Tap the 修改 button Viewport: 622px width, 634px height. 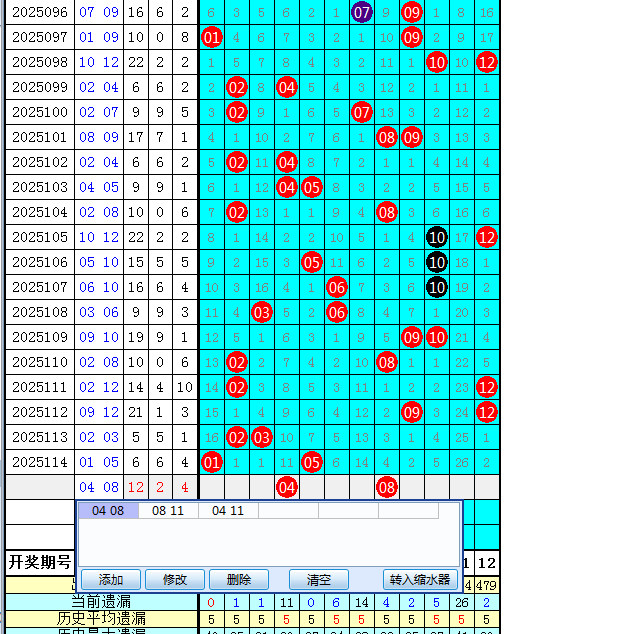click(175, 580)
